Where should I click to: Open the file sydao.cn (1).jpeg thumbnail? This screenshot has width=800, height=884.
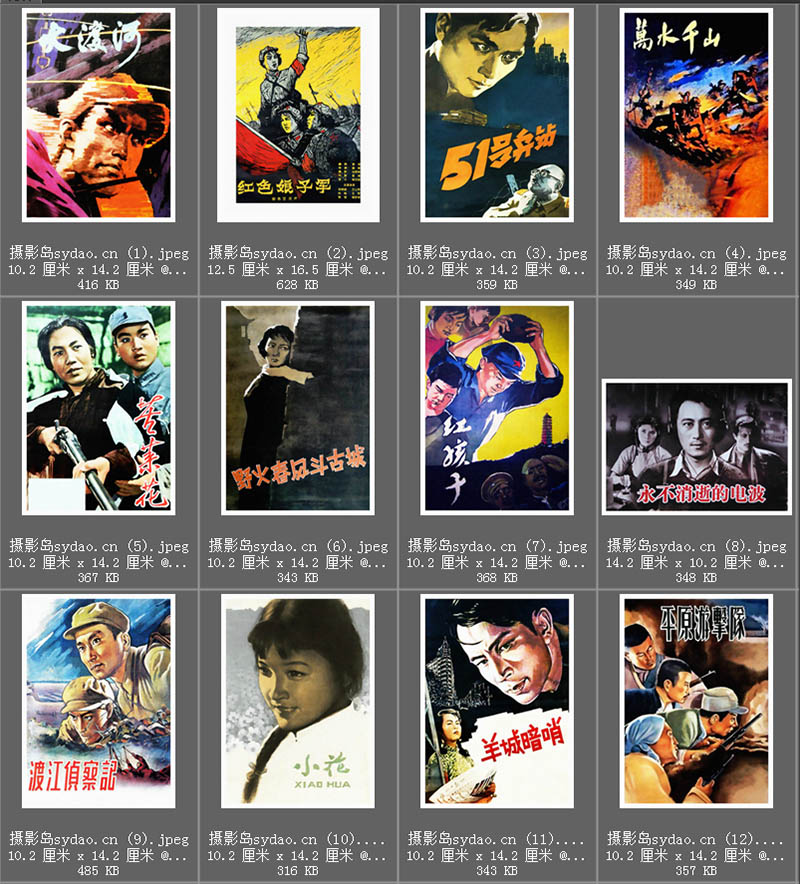99,115
